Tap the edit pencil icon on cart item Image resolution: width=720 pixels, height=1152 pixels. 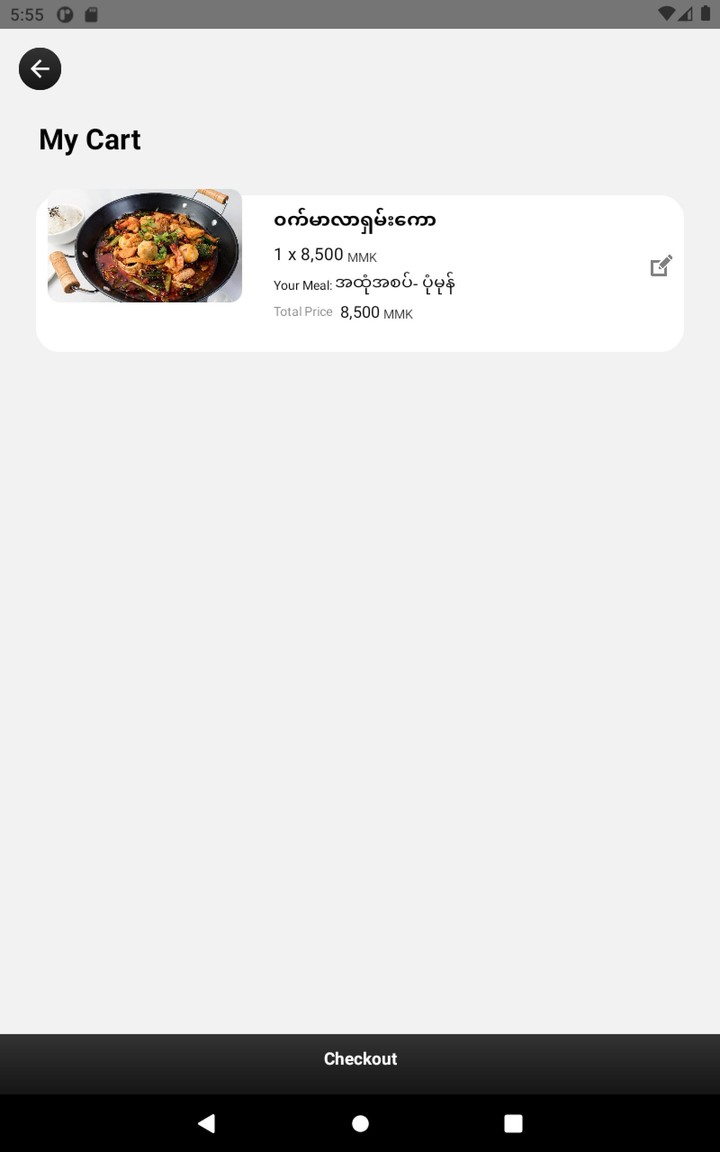(661, 265)
